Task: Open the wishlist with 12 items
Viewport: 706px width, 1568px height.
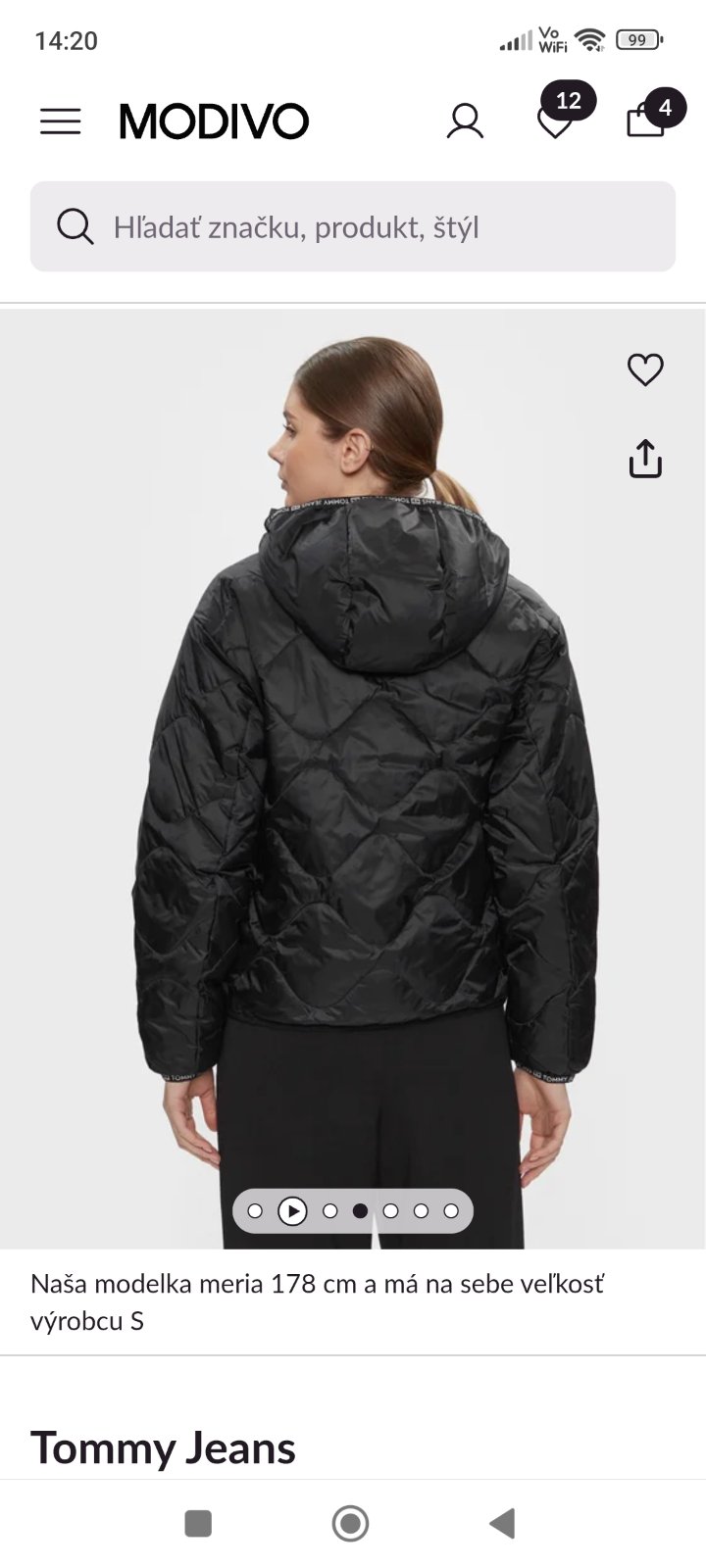Action: [x=556, y=121]
